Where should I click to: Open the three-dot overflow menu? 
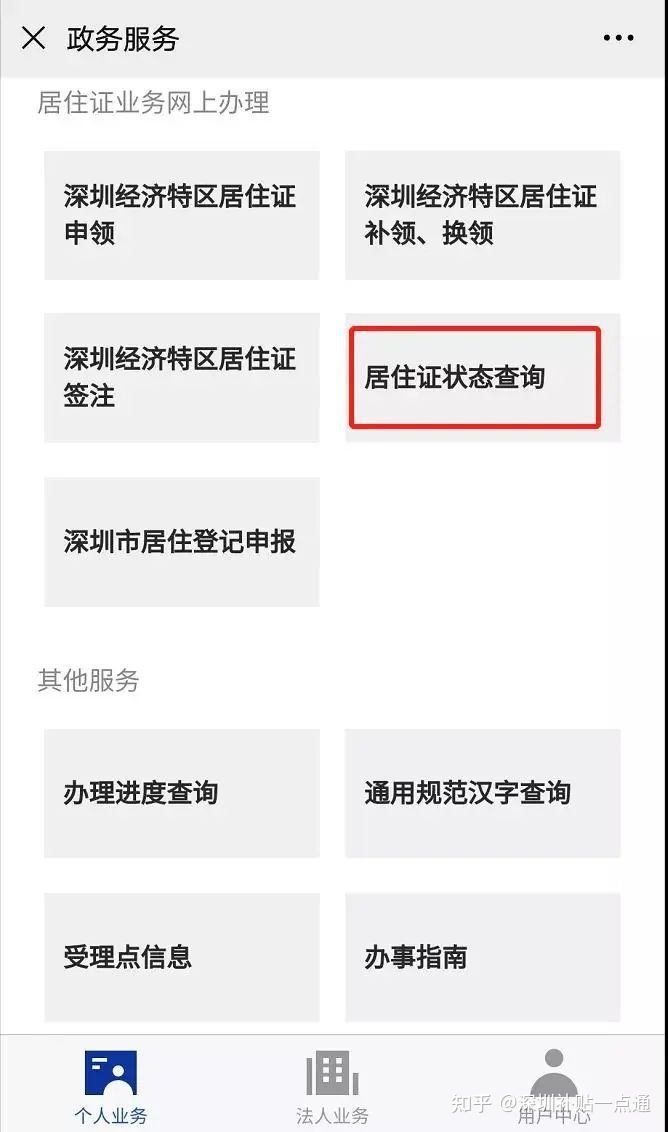coord(618,38)
